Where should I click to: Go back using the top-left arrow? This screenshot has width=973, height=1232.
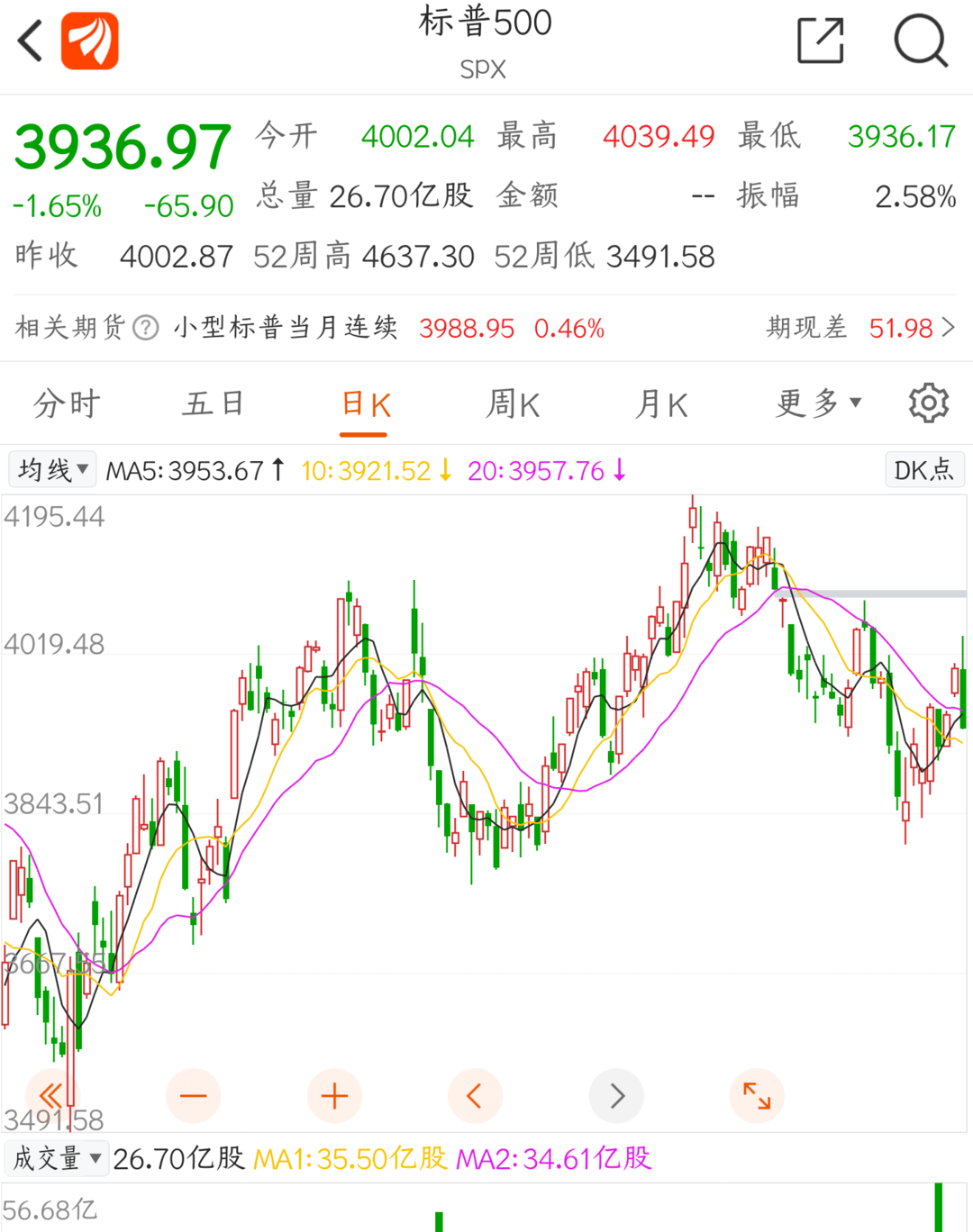point(31,41)
